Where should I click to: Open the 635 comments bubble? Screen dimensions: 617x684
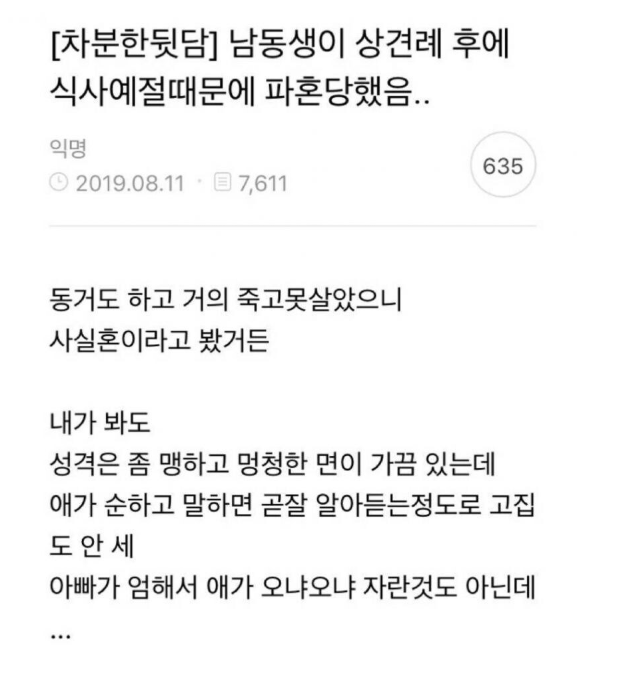tap(501, 167)
